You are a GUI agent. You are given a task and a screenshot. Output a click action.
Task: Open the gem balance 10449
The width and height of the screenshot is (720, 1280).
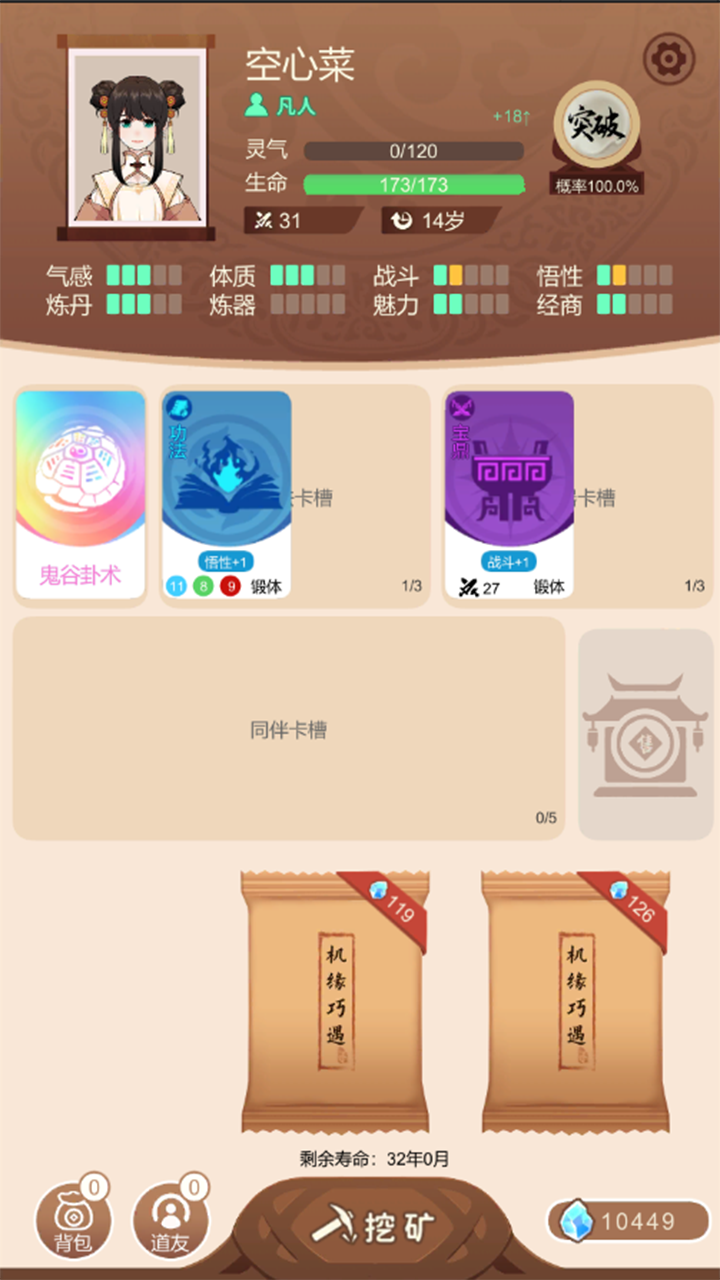(628, 1221)
